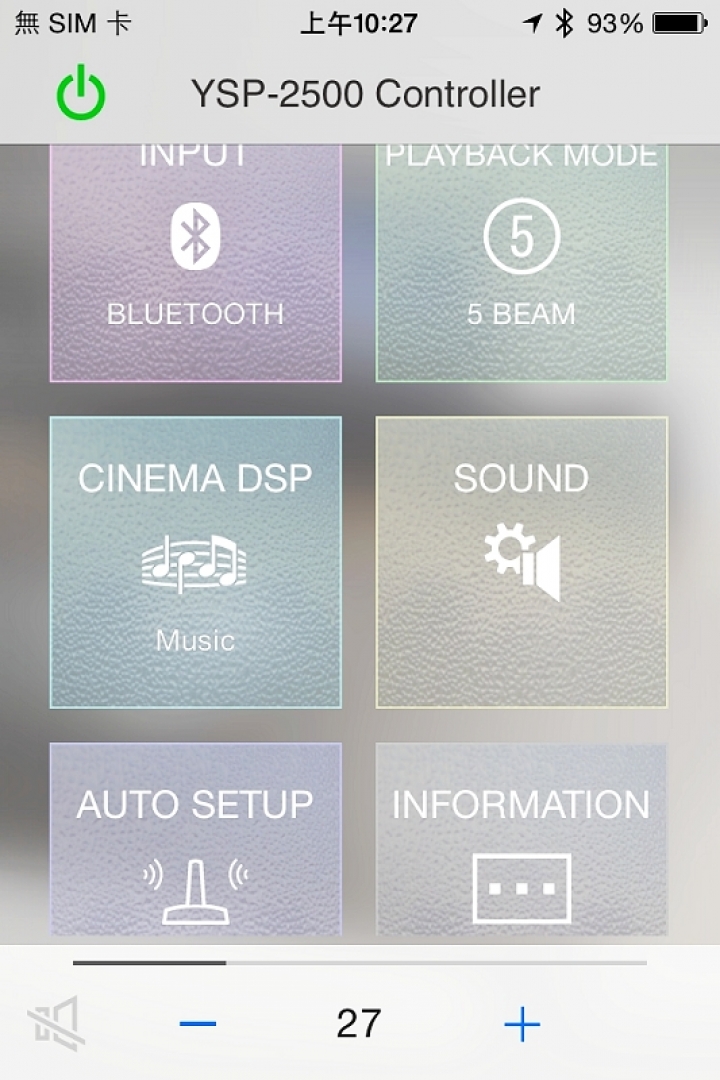Image resolution: width=720 pixels, height=1080 pixels.
Task: Tap the volume level slider bar
Action: coord(360,963)
